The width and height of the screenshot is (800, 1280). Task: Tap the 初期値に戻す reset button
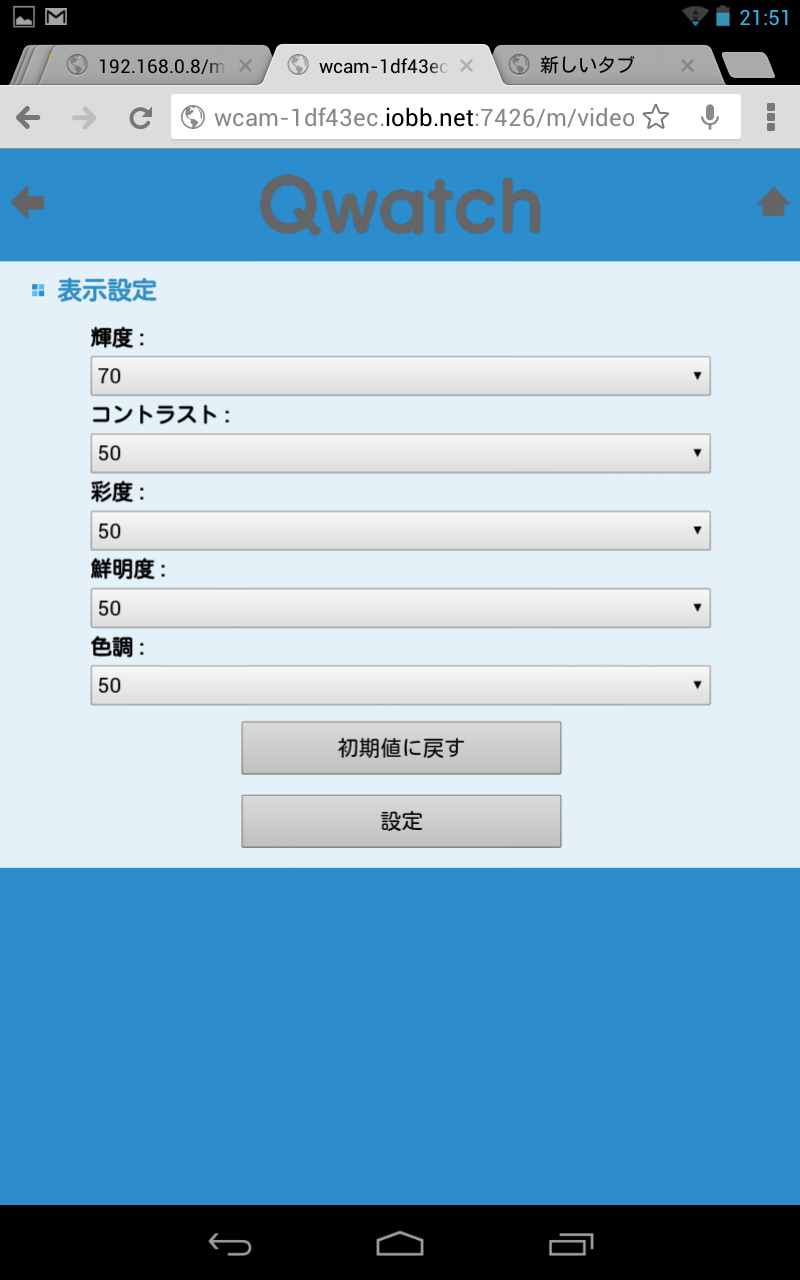click(x=401, y=748)
